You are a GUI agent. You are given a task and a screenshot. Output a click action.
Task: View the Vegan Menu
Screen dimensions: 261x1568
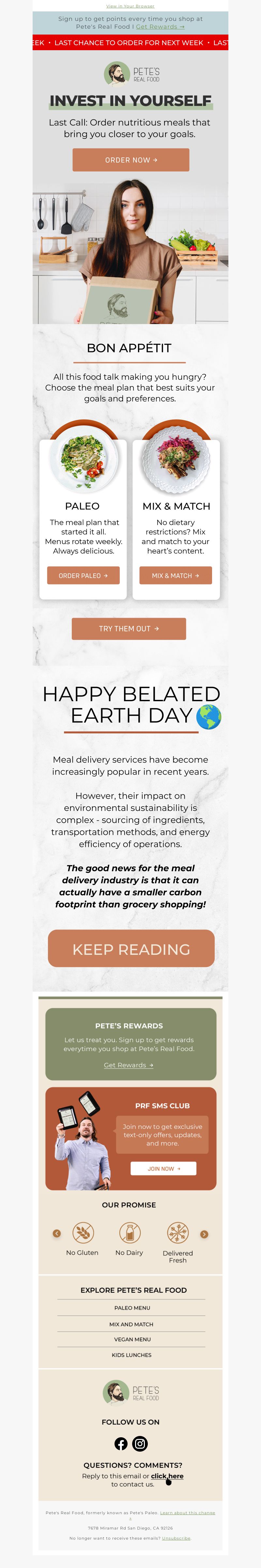pyautogui.click(x=132, y=1339)
